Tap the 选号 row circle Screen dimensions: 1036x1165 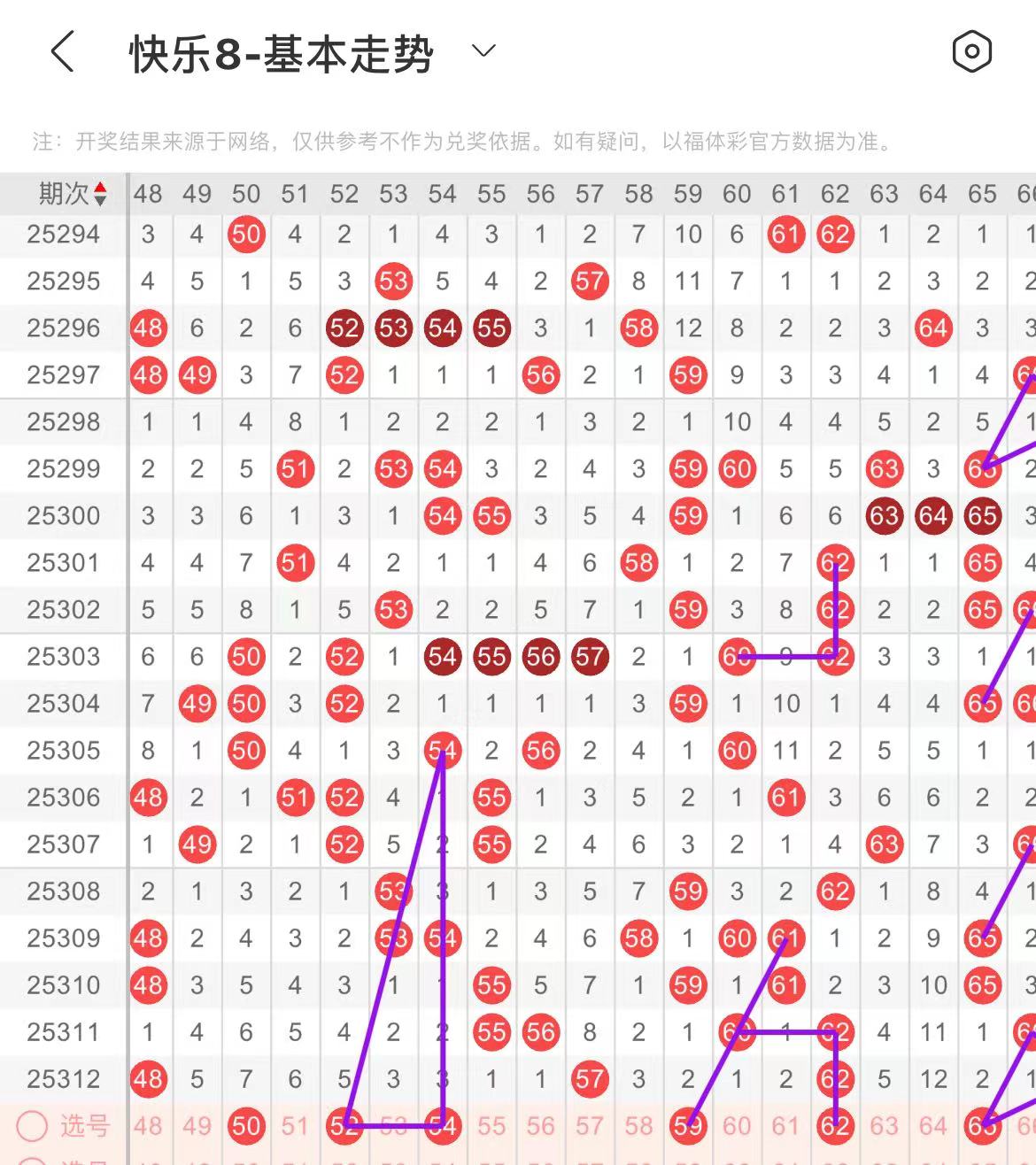pyautogui.click(x=32, y=1126)
